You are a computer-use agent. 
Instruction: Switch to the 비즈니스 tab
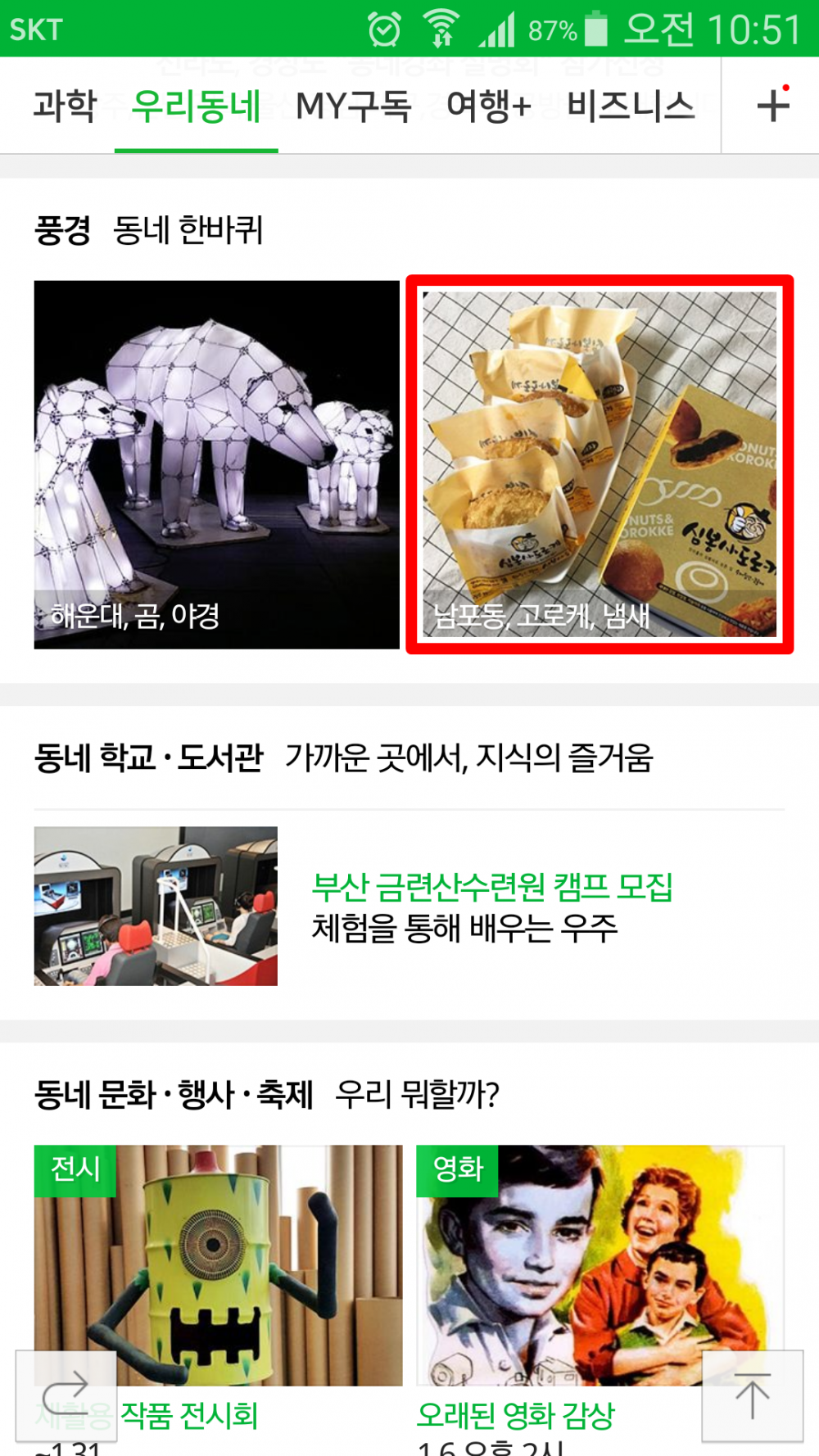pyautogui.click(x=631, y=106)
